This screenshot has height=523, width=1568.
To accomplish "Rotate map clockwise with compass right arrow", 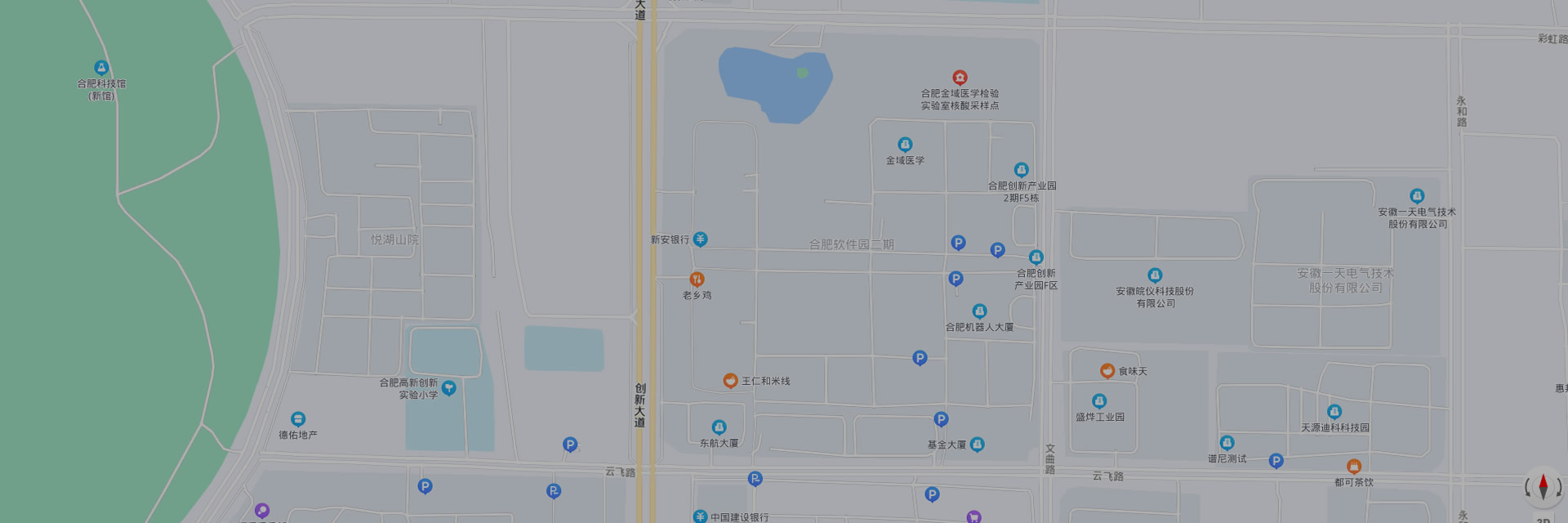I will (1559, 489).
